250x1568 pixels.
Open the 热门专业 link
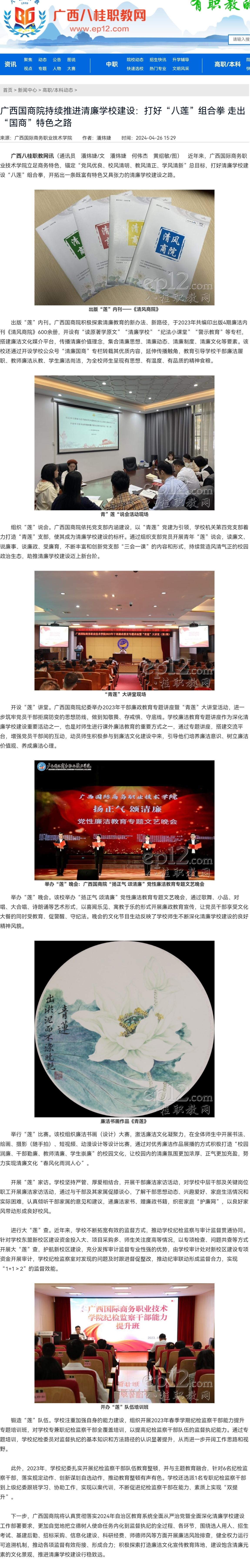pos(158,69)
